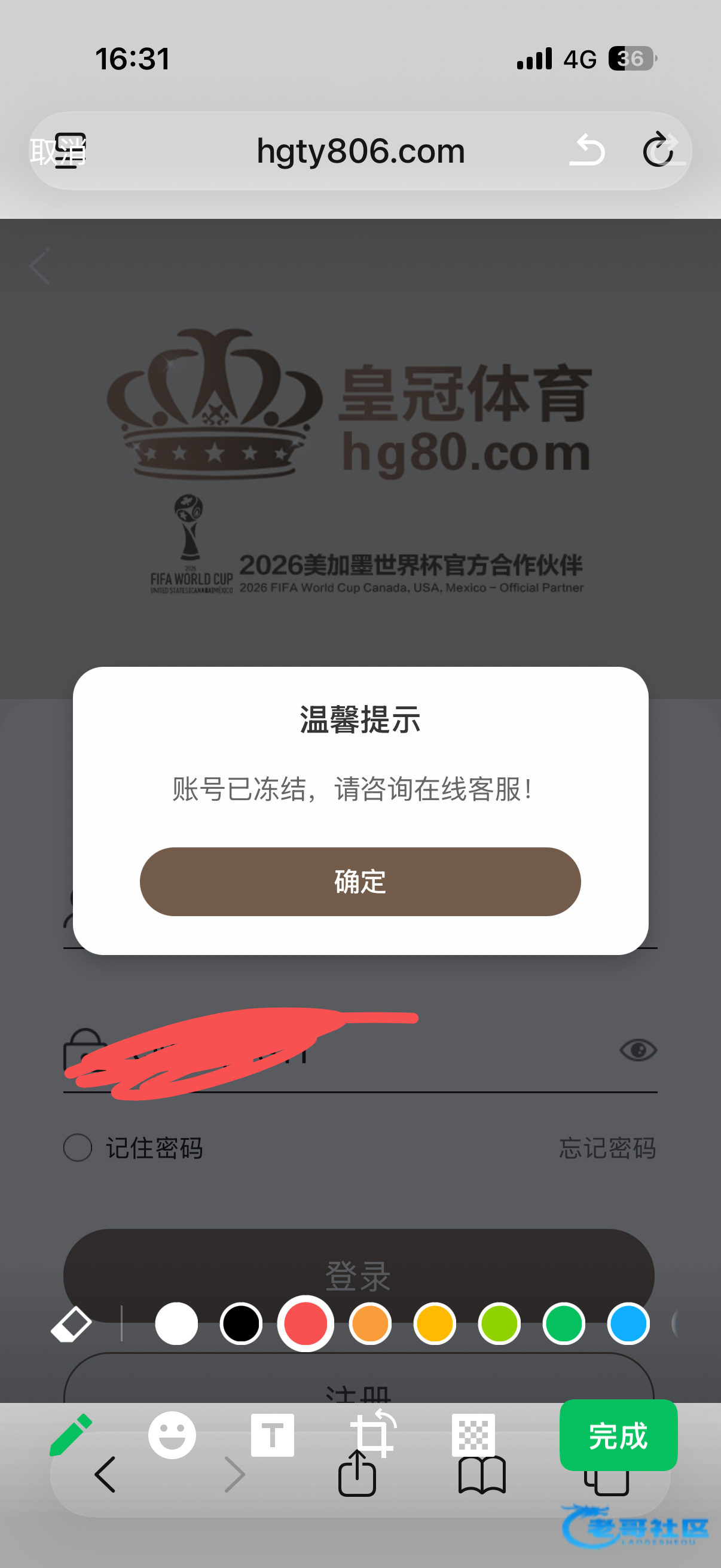
Task: Open the crop and rotate tool
Action: pyautogui.click(x=372, y=1435)
